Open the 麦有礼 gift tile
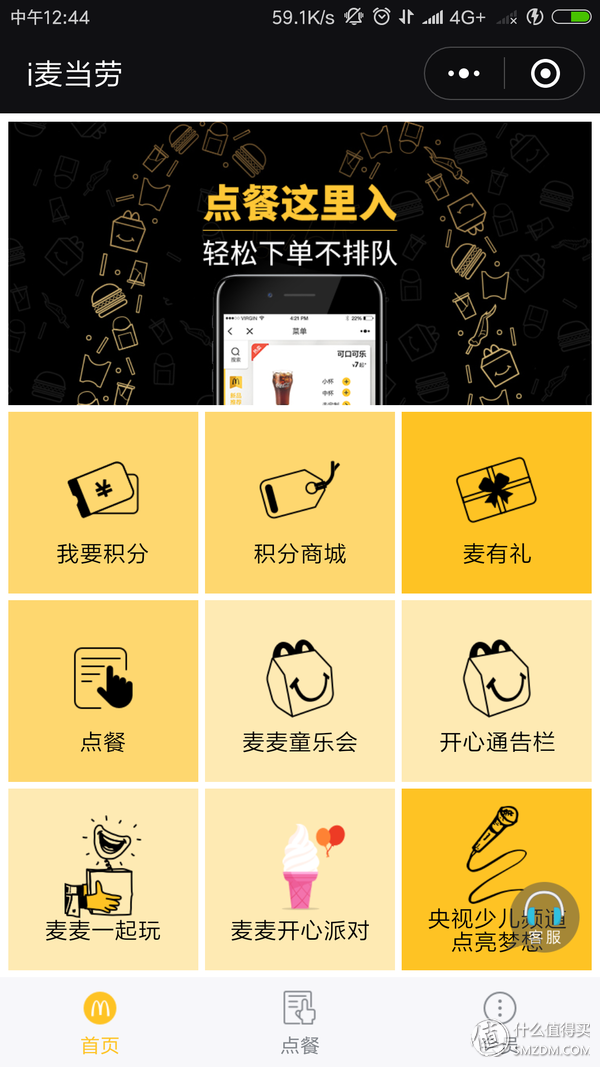Screen dimensions: 600x1067 pos(496,503)
